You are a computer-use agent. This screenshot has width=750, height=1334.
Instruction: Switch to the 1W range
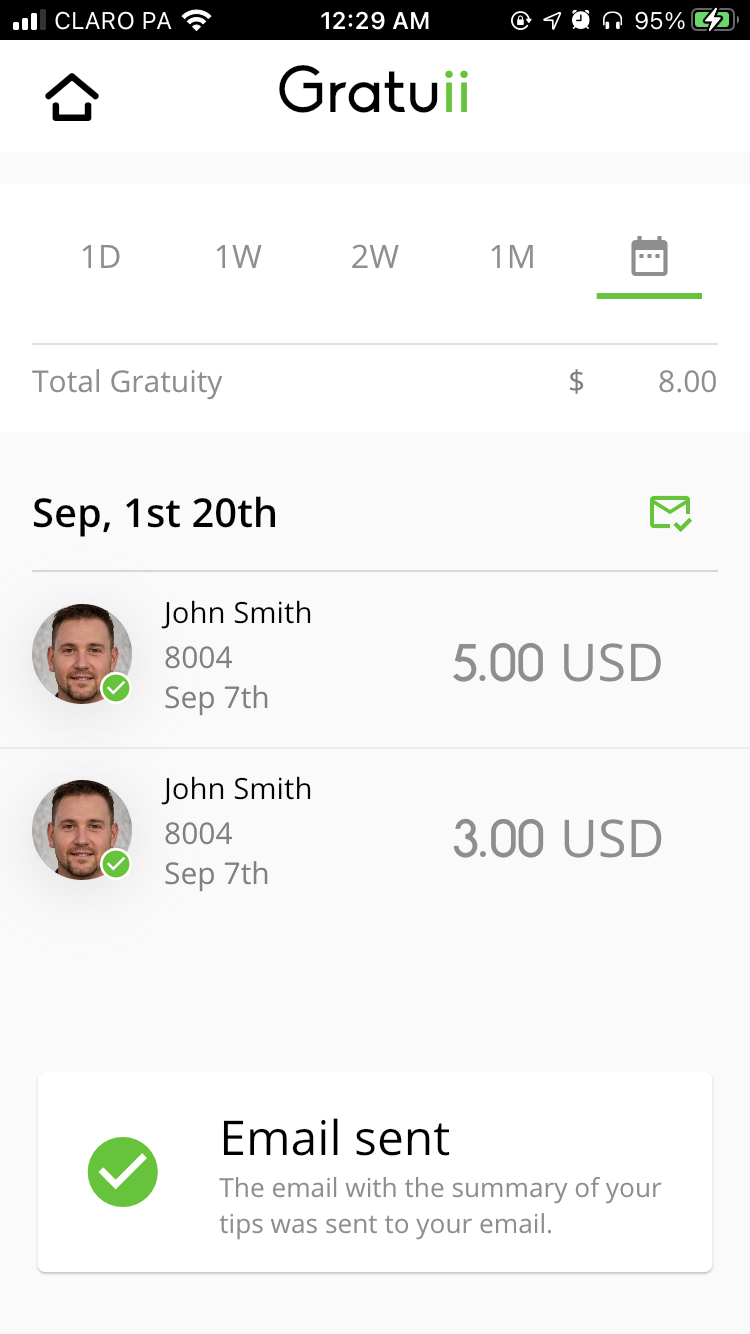coord(238,257)
